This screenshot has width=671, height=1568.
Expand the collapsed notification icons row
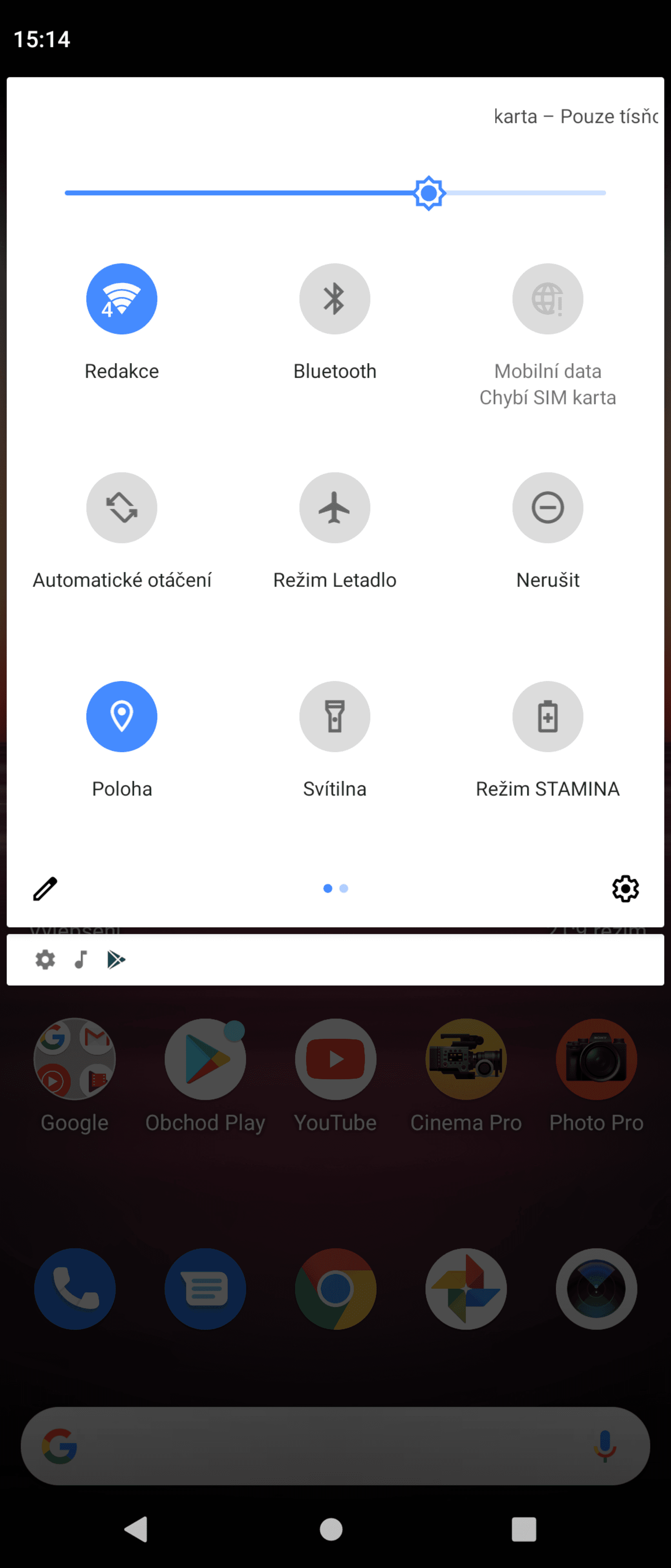point(335,960)
